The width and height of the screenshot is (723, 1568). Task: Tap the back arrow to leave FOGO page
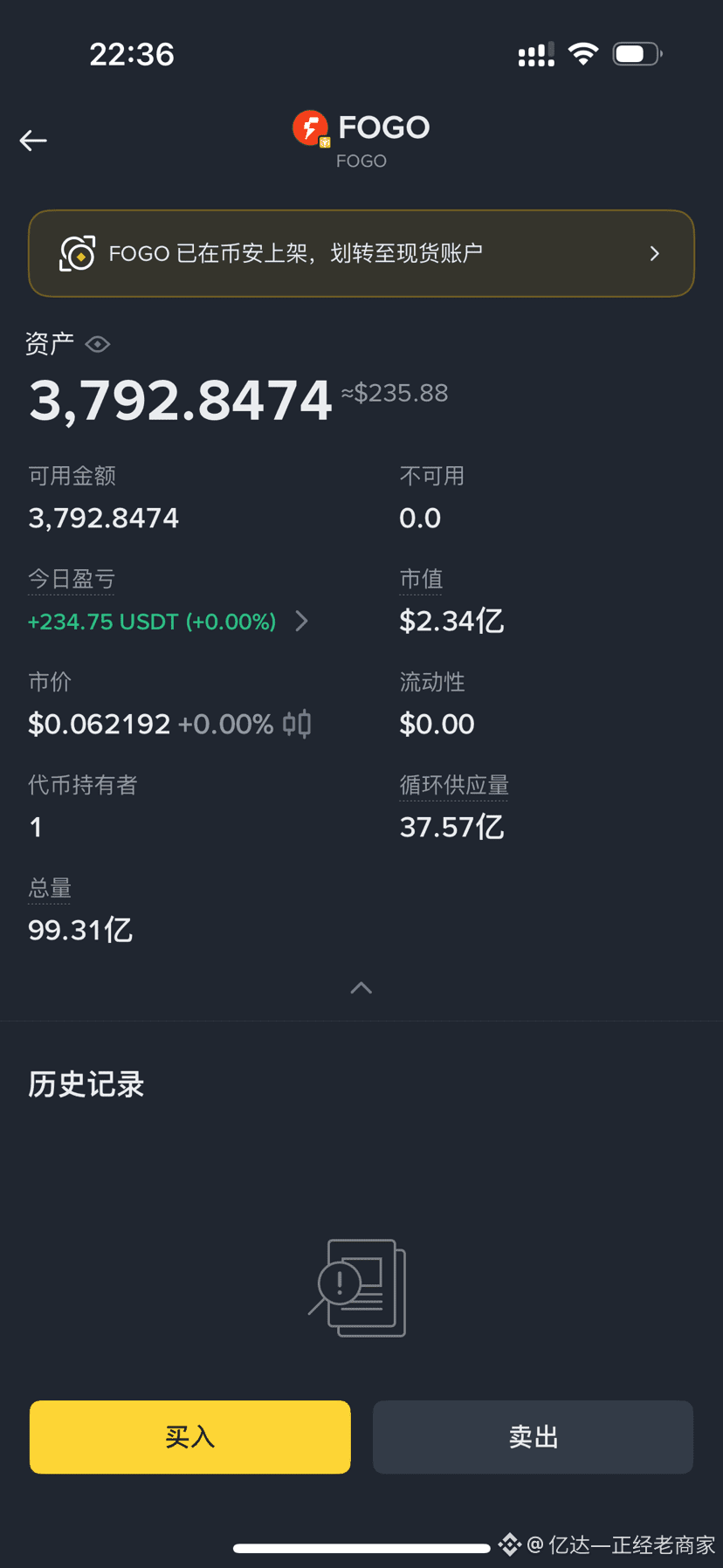(32, 141)
